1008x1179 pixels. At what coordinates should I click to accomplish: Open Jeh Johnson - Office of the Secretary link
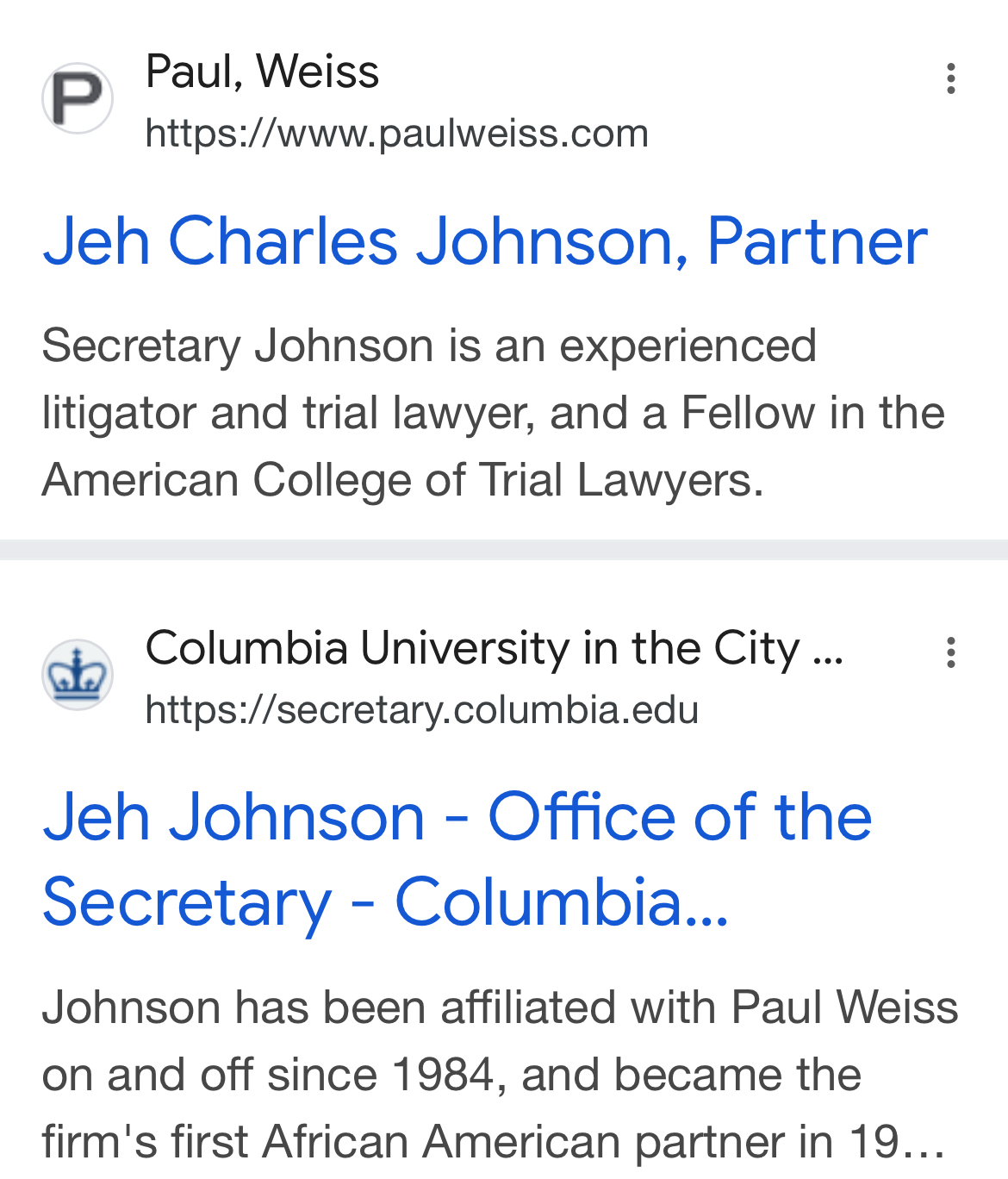tap(457, 858)
